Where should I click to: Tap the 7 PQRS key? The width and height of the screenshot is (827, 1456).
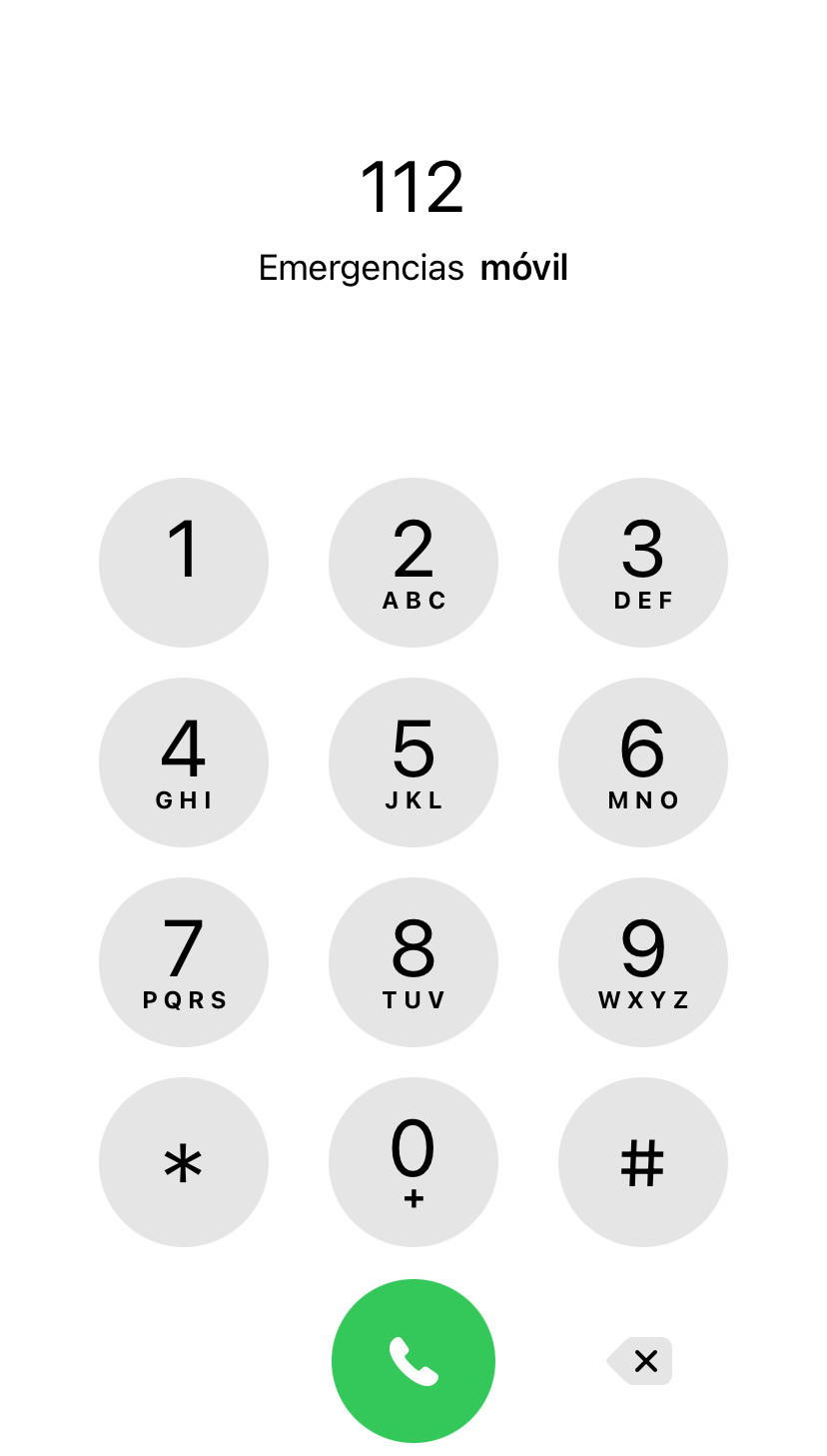pyautogui.click(x=184, y=962)
